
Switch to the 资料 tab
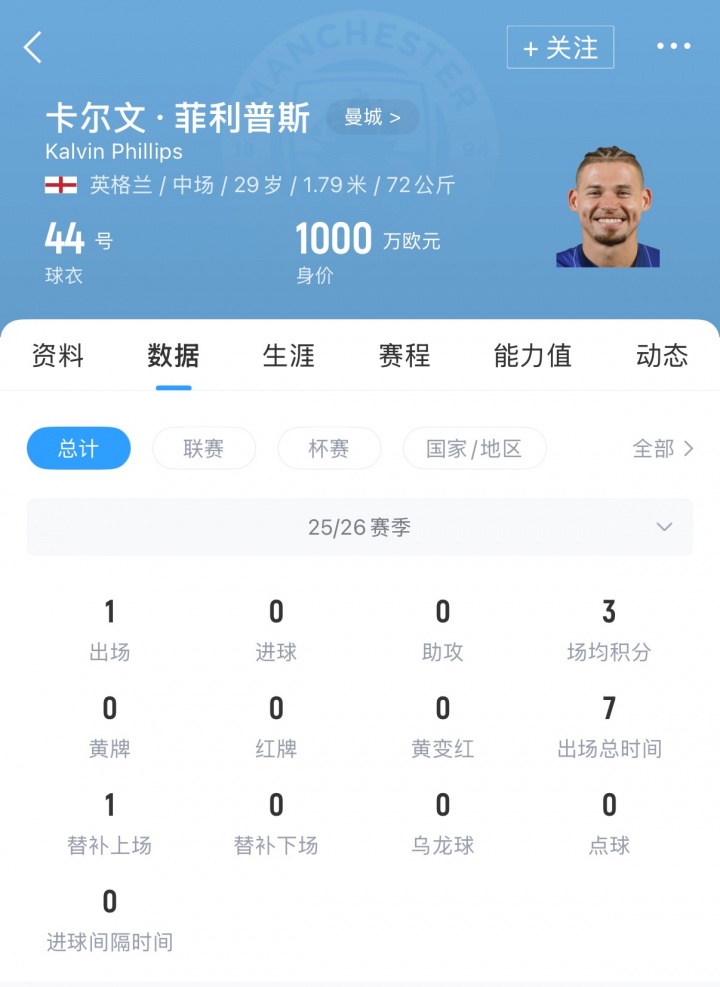[58, 355]
